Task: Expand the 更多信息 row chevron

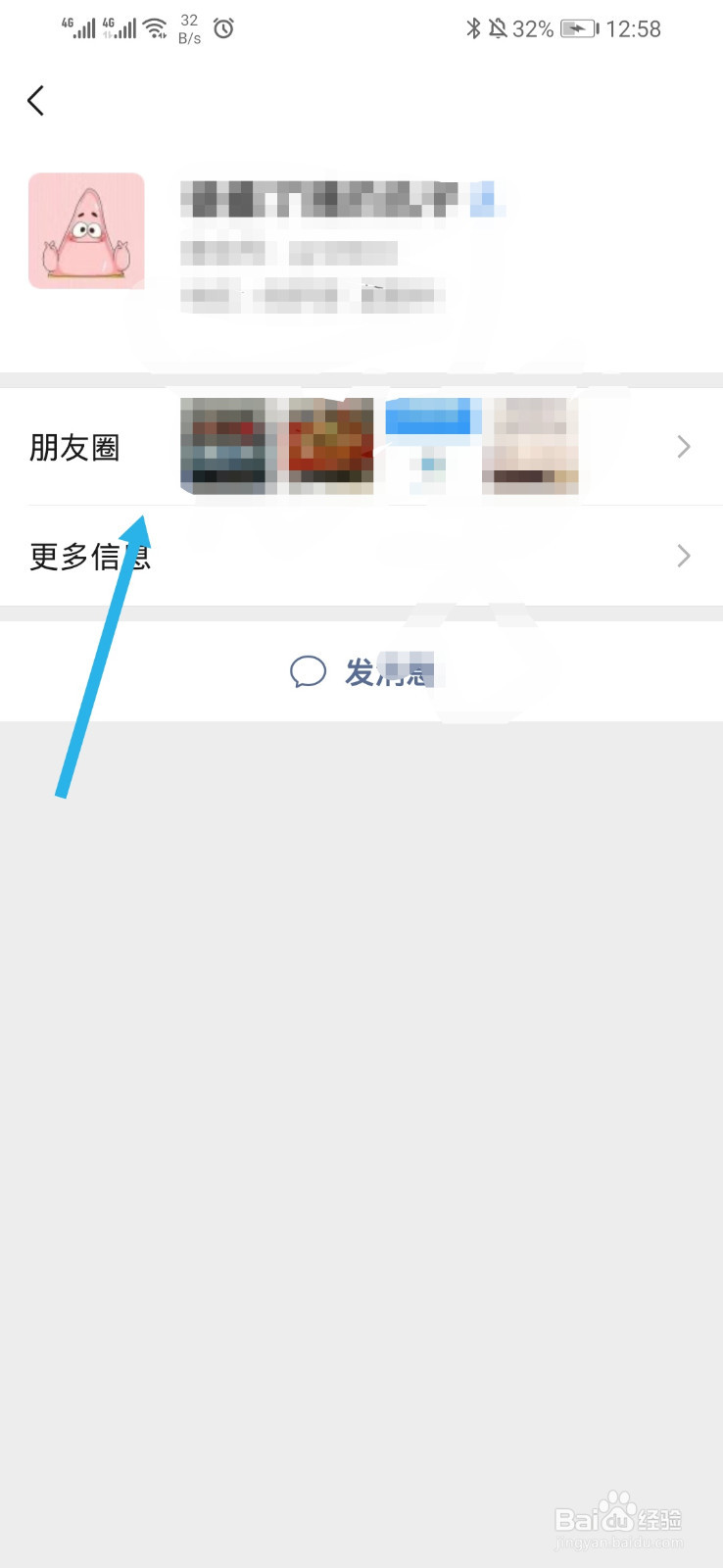Action: pos(683,556)
